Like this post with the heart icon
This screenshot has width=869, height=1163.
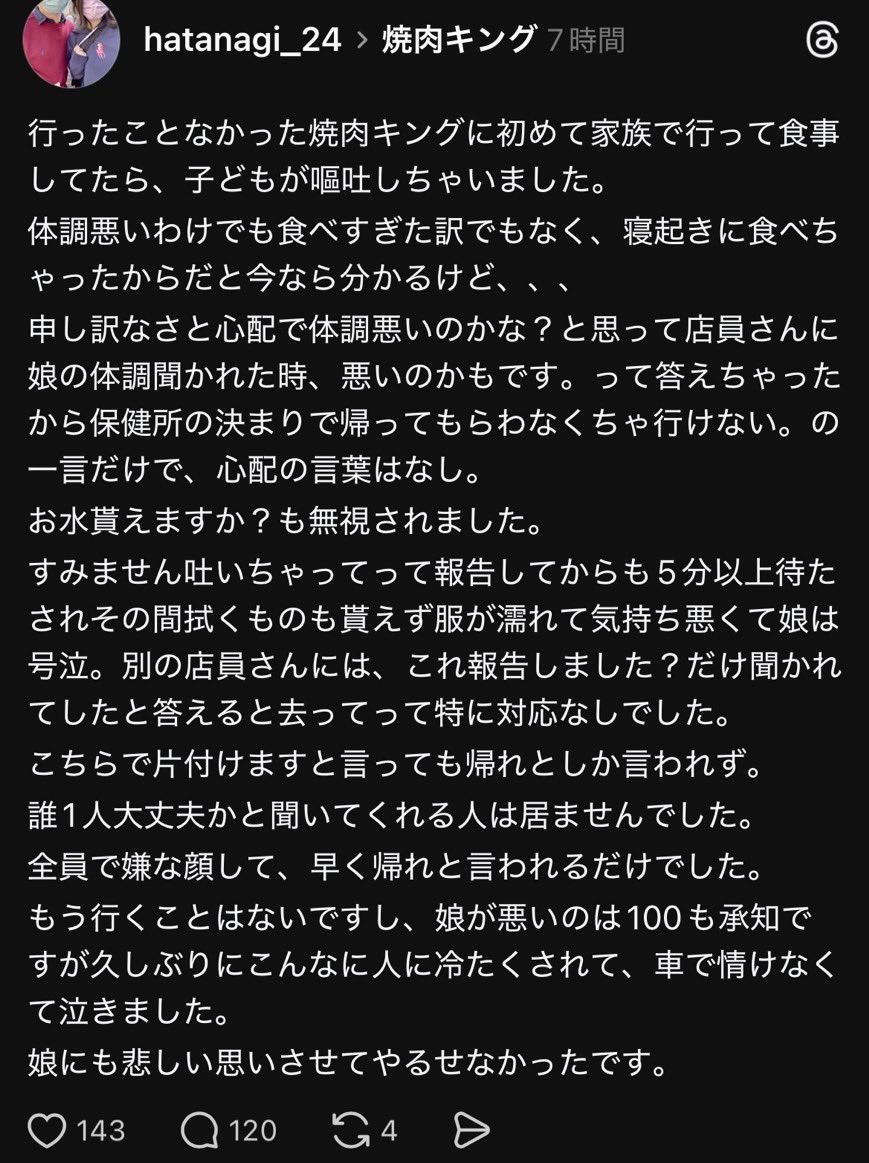click(x=47, y=1131)
